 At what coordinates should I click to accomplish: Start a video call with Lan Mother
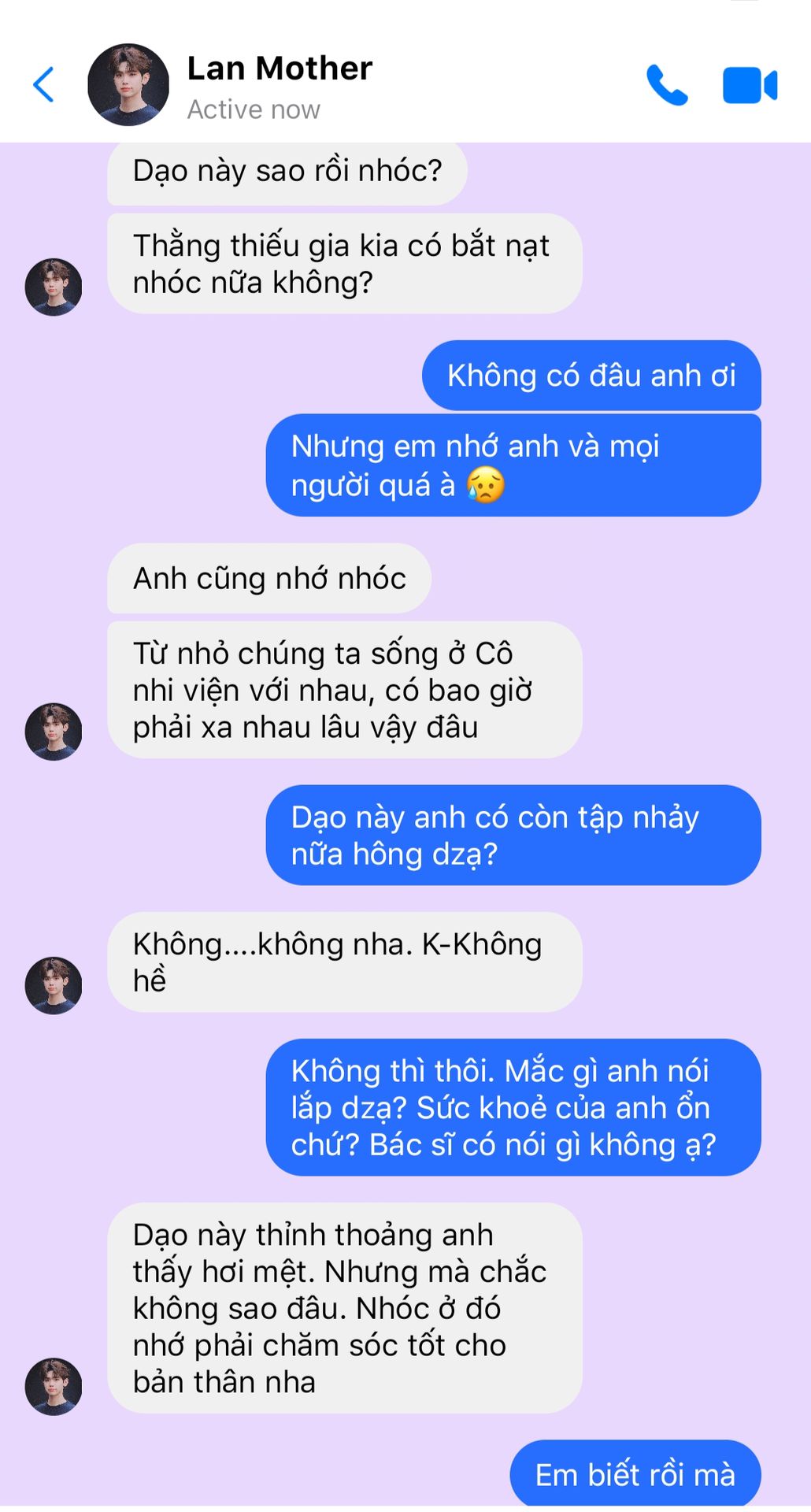coord(750,85)
